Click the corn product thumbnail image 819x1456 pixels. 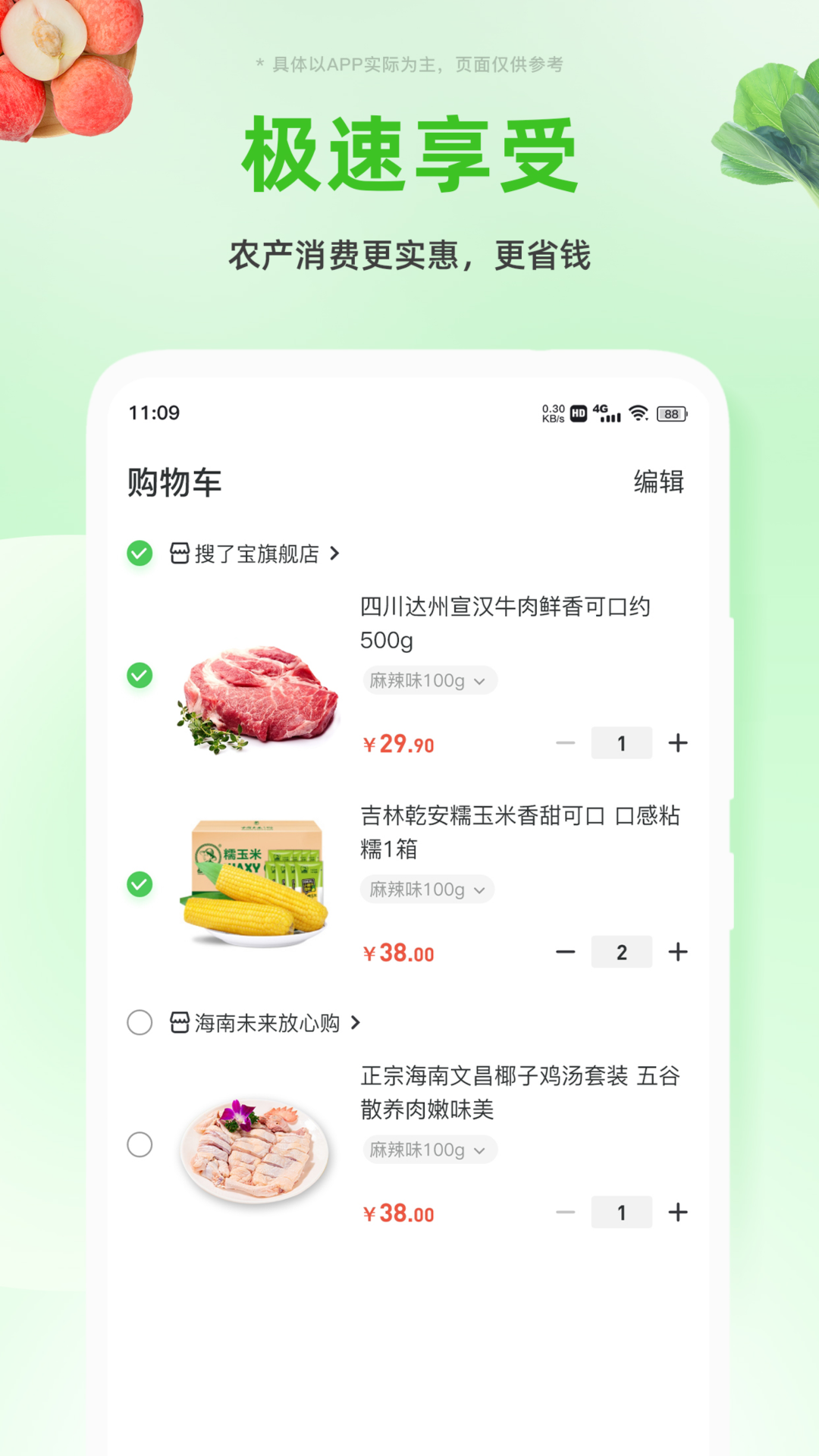(254, 880)
